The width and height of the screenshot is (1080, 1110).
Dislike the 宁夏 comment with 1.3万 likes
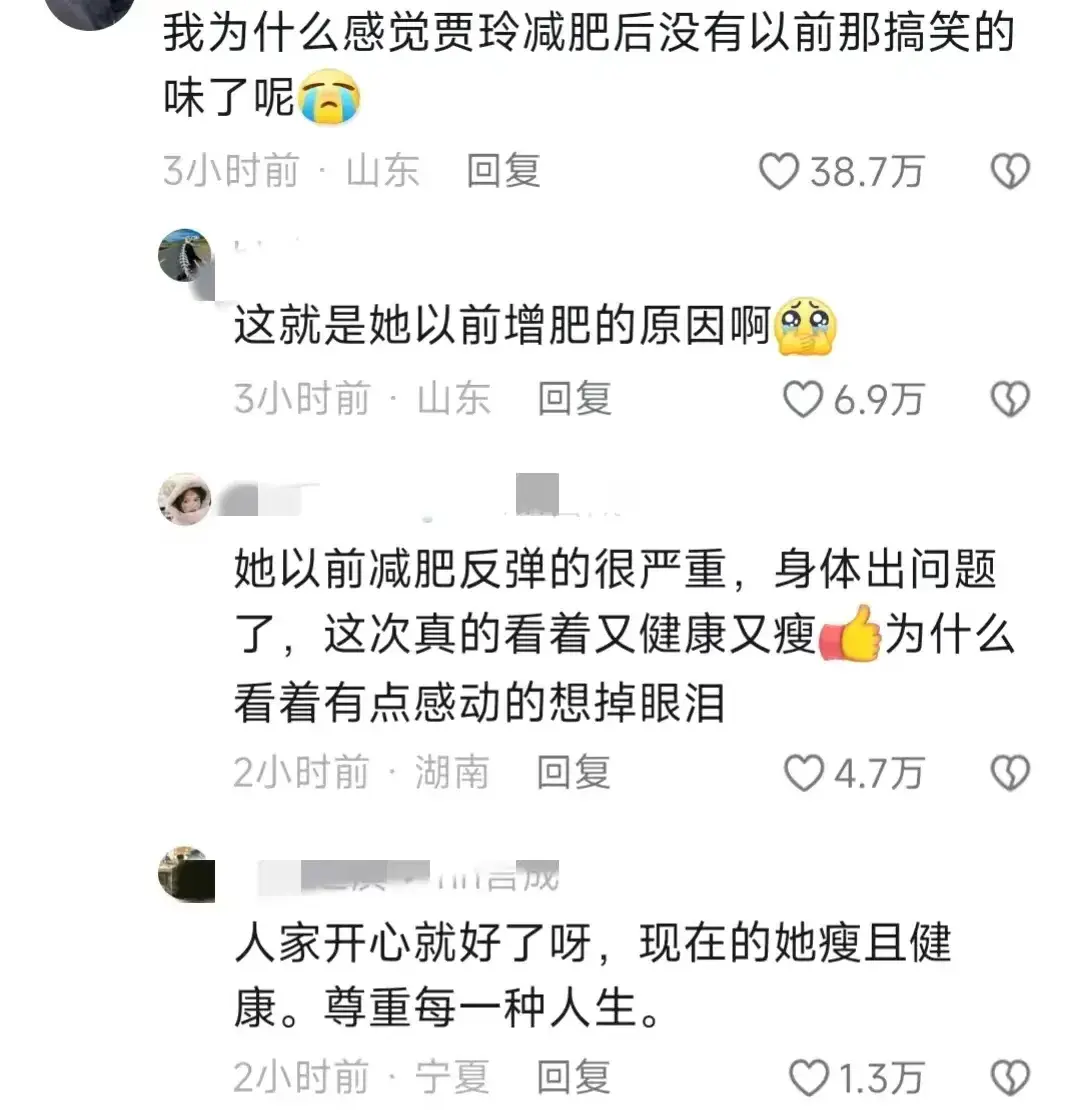(x=1009, y=1078)
